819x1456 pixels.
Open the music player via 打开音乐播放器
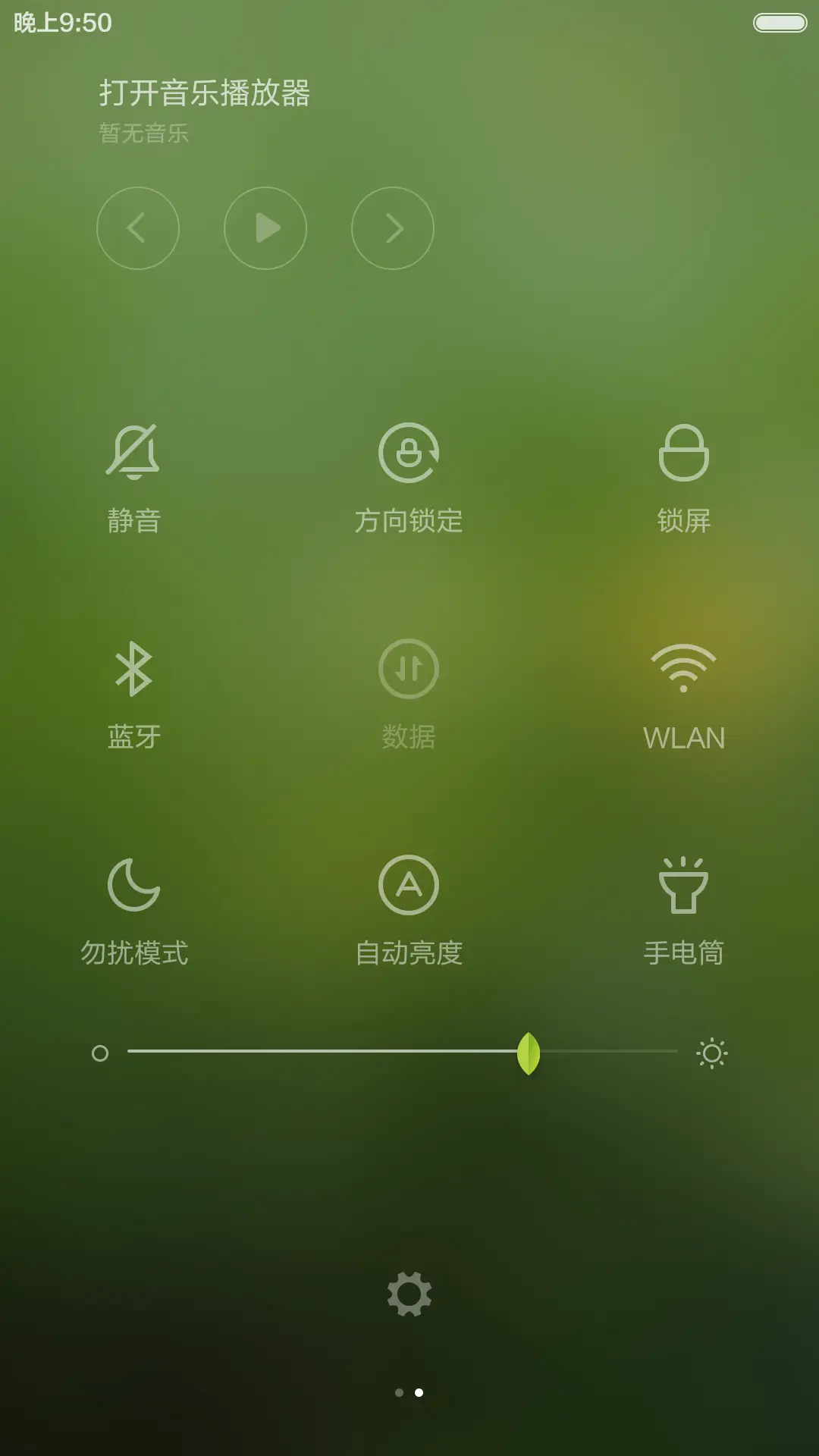[206, 93]
